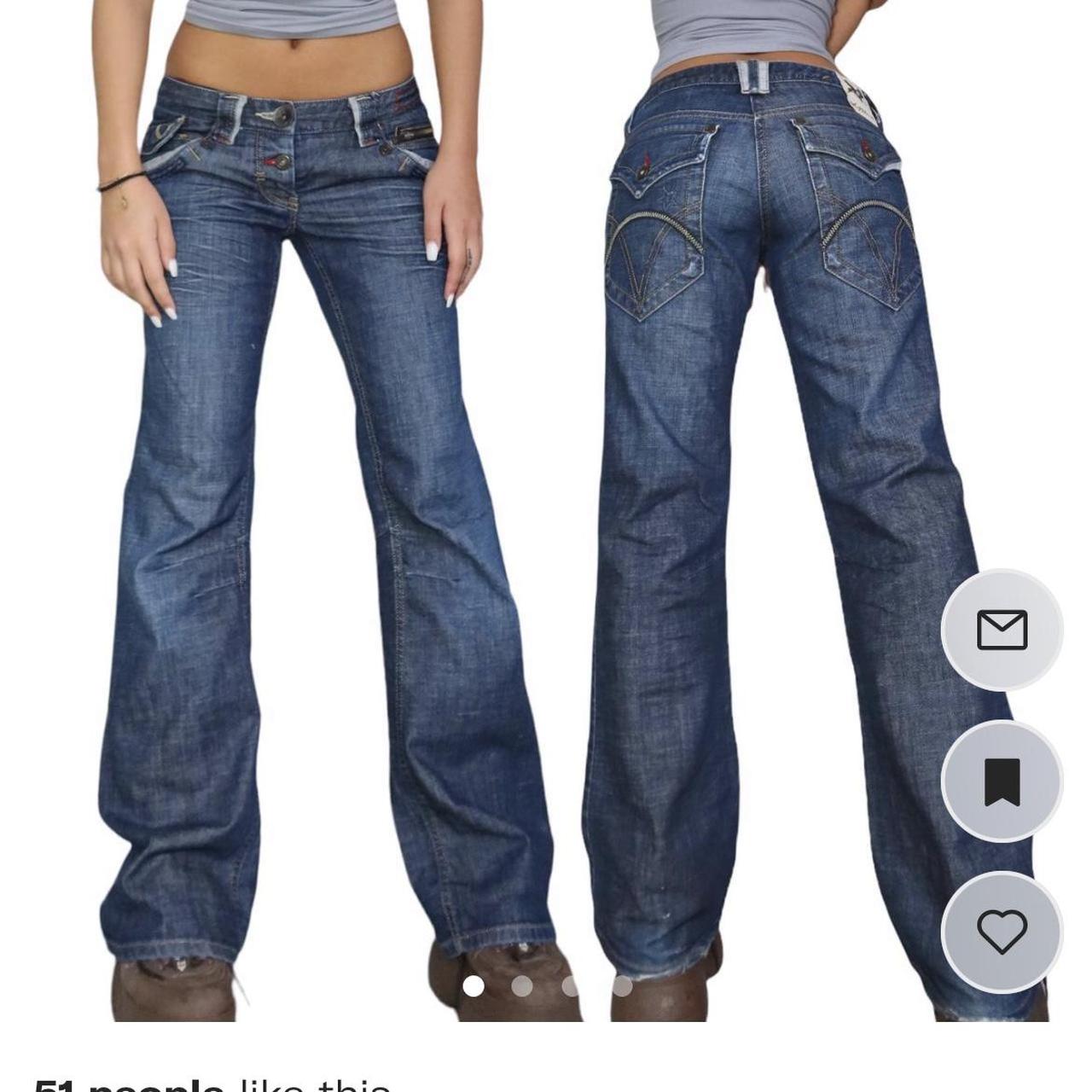Screen dimensions: 1092x1092
Task: Jump to the second photo dot
Action: pyautogui.click(x=522, y=987)
